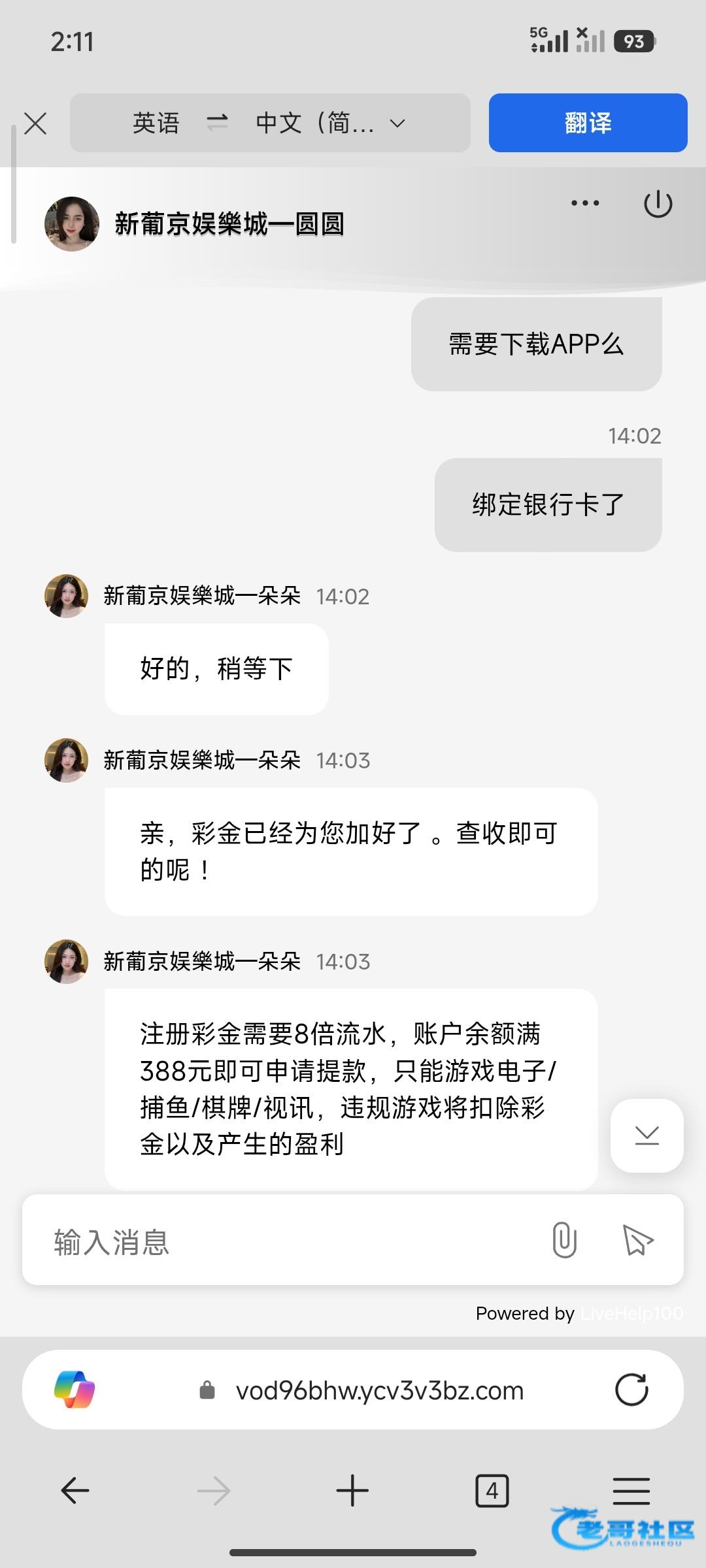This screenshot has width=706, height=1568.
Task: Tap the browser URL address bar
Action: pos(379,1390)
